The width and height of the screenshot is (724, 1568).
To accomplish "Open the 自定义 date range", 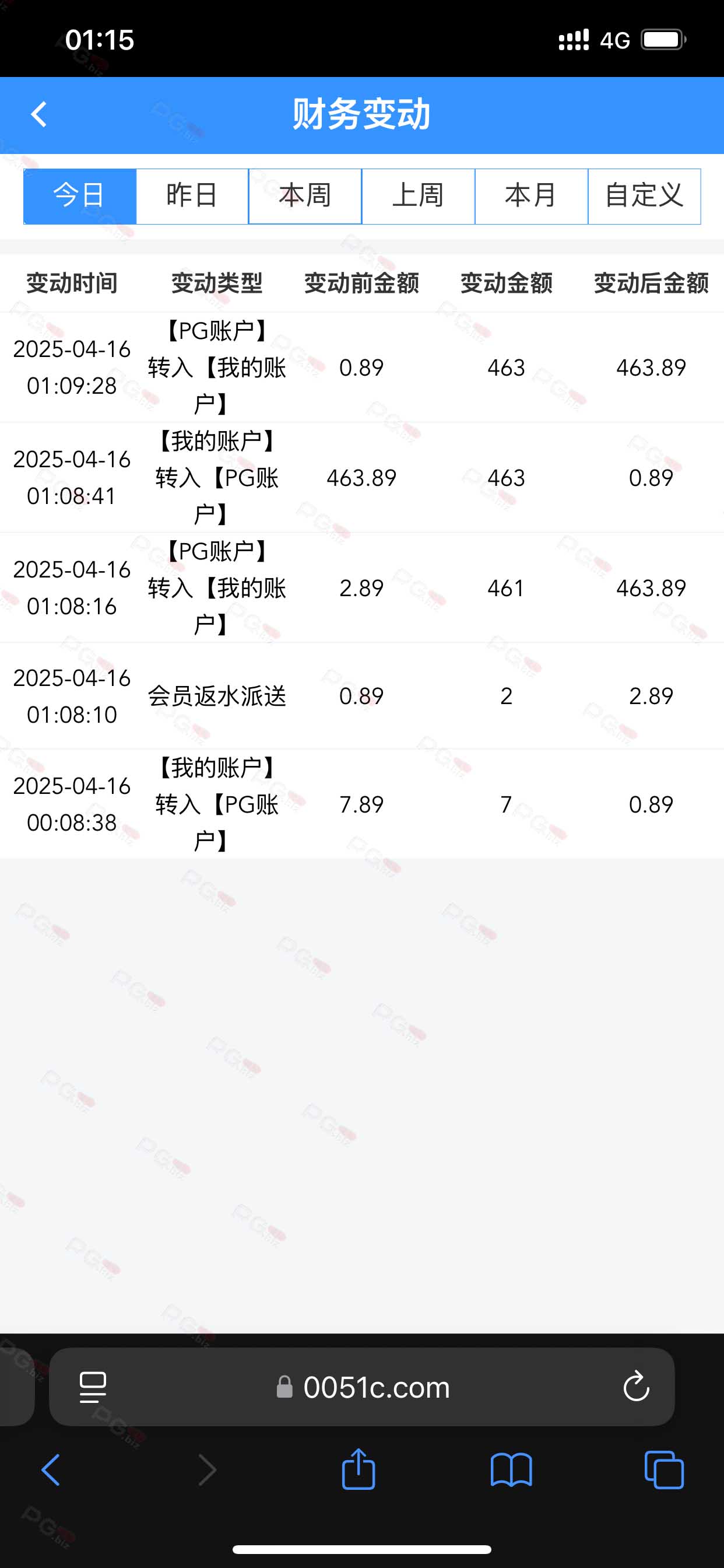I will click(x=645, y=196).
